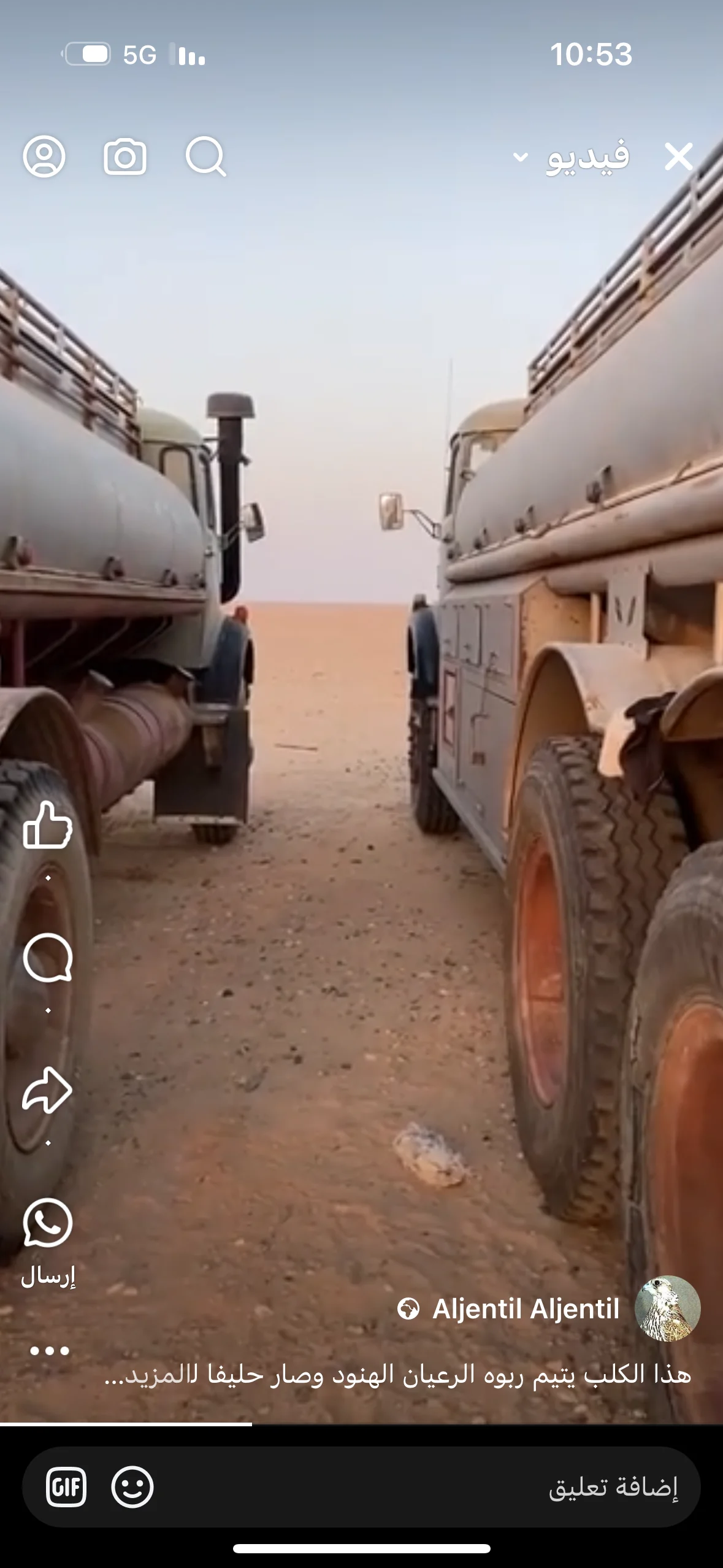Image resolution: width=723 pixels, height=1568 pixels.
Task: Open the three-dot options menu
Action: click(49, 1350)
